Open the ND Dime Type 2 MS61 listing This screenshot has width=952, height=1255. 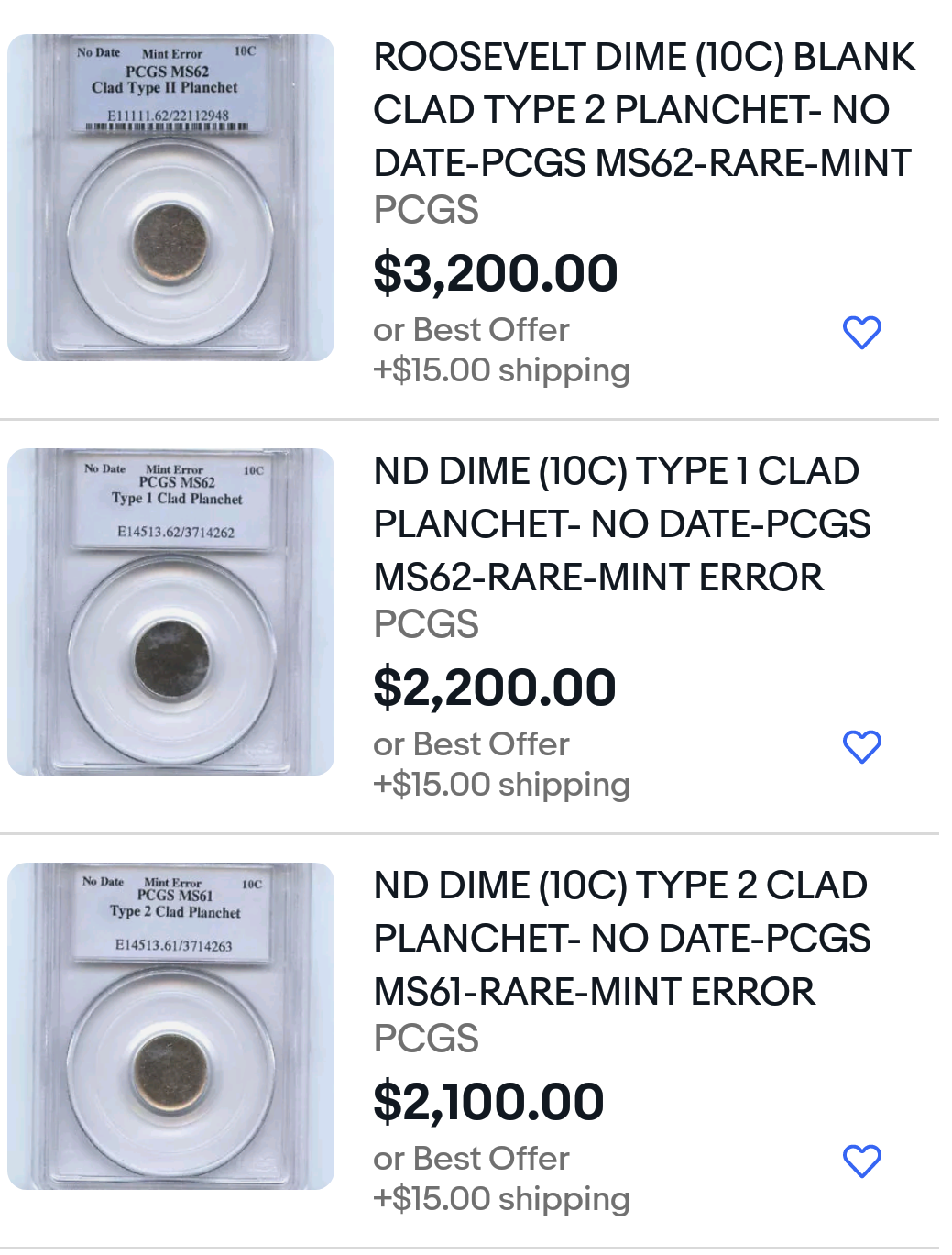coord(621,938)
